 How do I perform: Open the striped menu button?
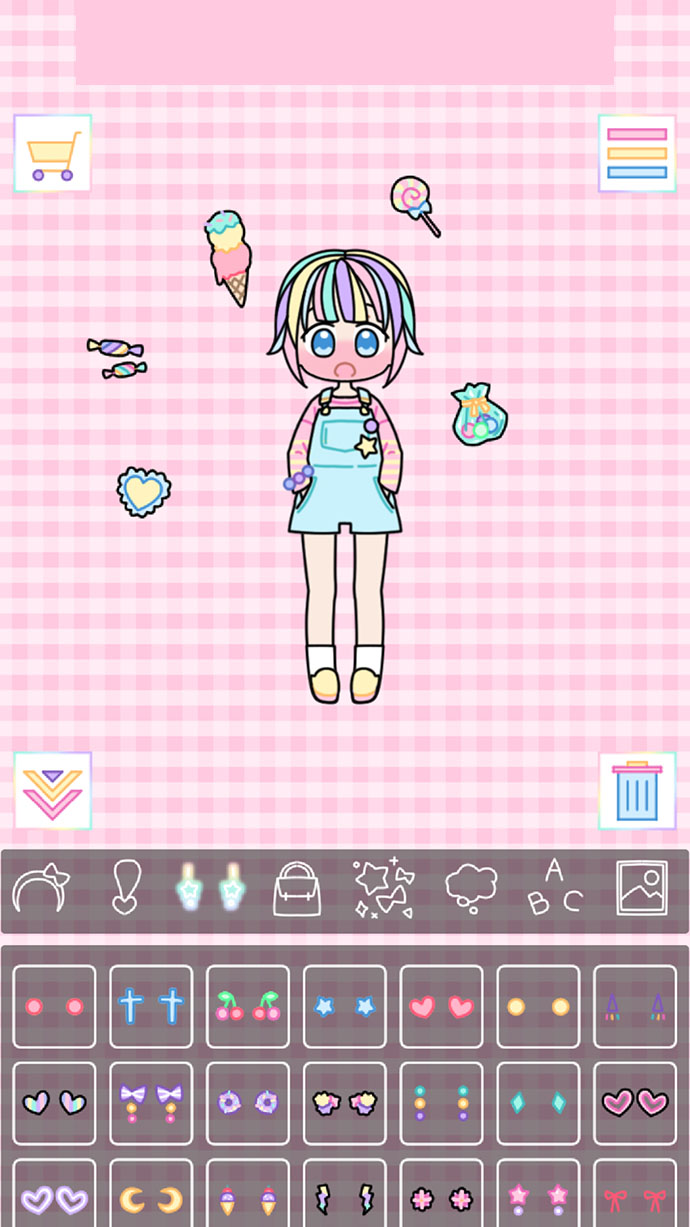point(637,153)
